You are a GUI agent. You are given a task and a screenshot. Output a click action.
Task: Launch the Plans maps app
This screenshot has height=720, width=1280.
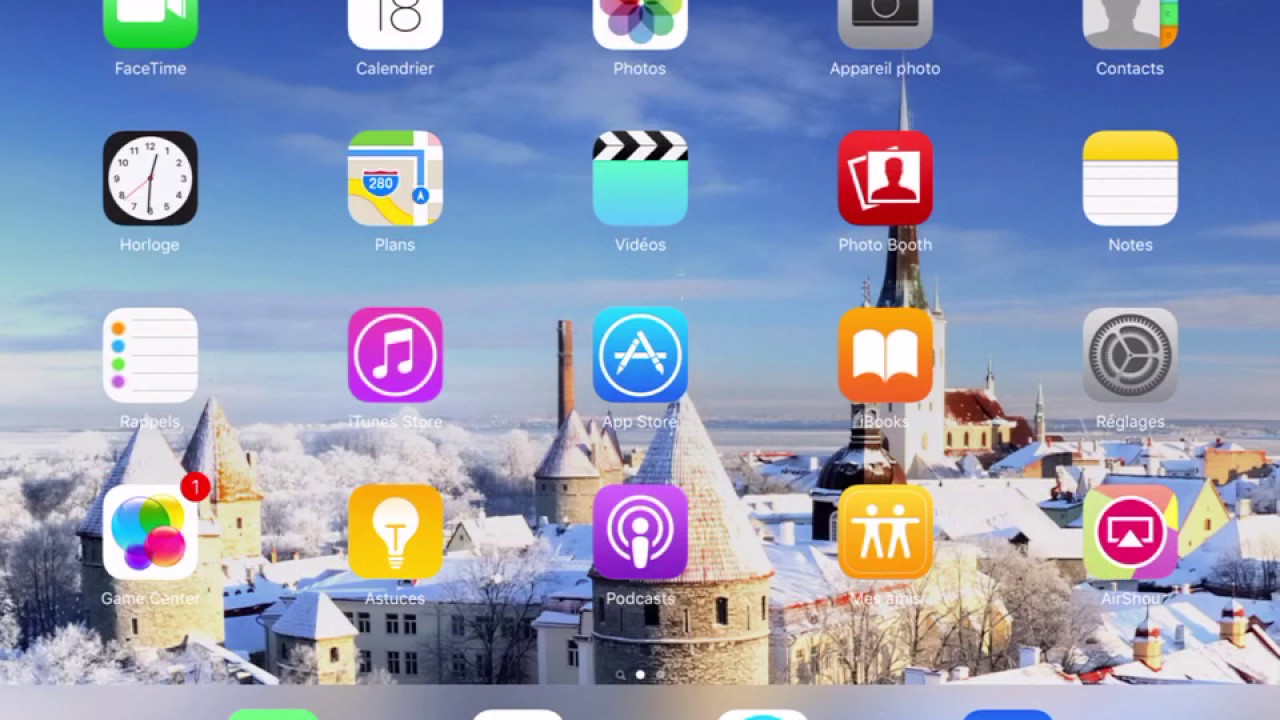[395, 178]
